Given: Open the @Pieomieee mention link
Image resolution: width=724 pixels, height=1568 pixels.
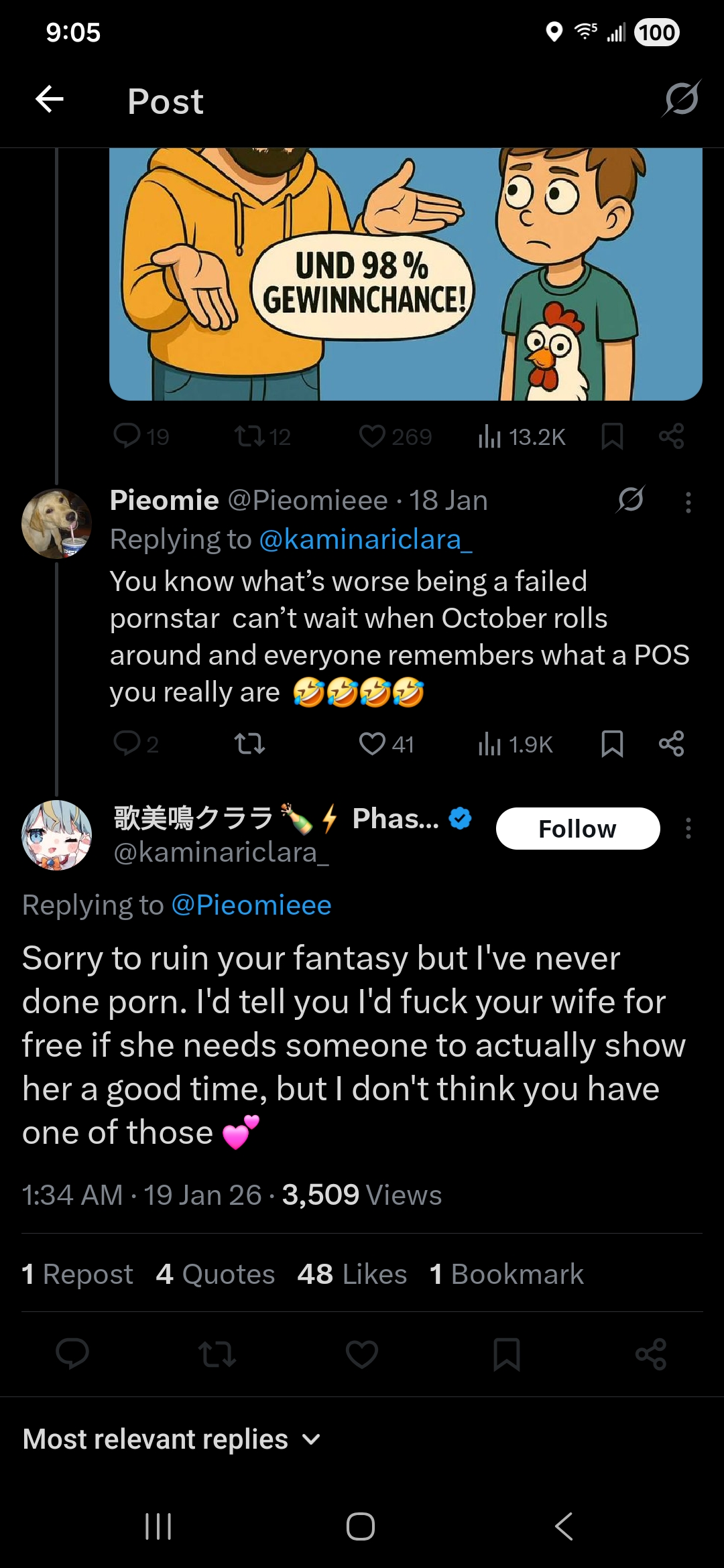Looking at the screenshot, I should click(251, 905).
